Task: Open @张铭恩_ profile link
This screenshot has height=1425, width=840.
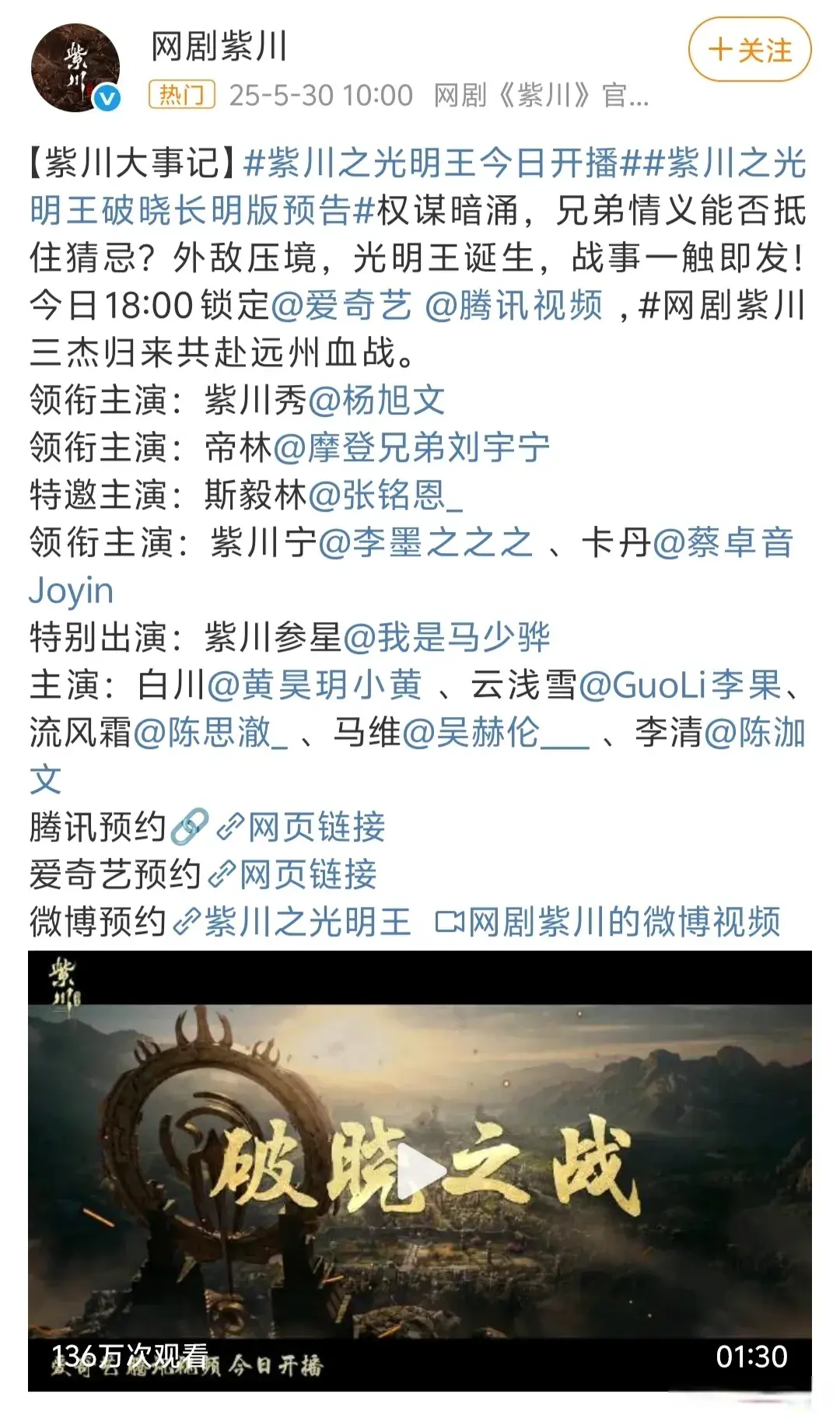Action: 385,495
